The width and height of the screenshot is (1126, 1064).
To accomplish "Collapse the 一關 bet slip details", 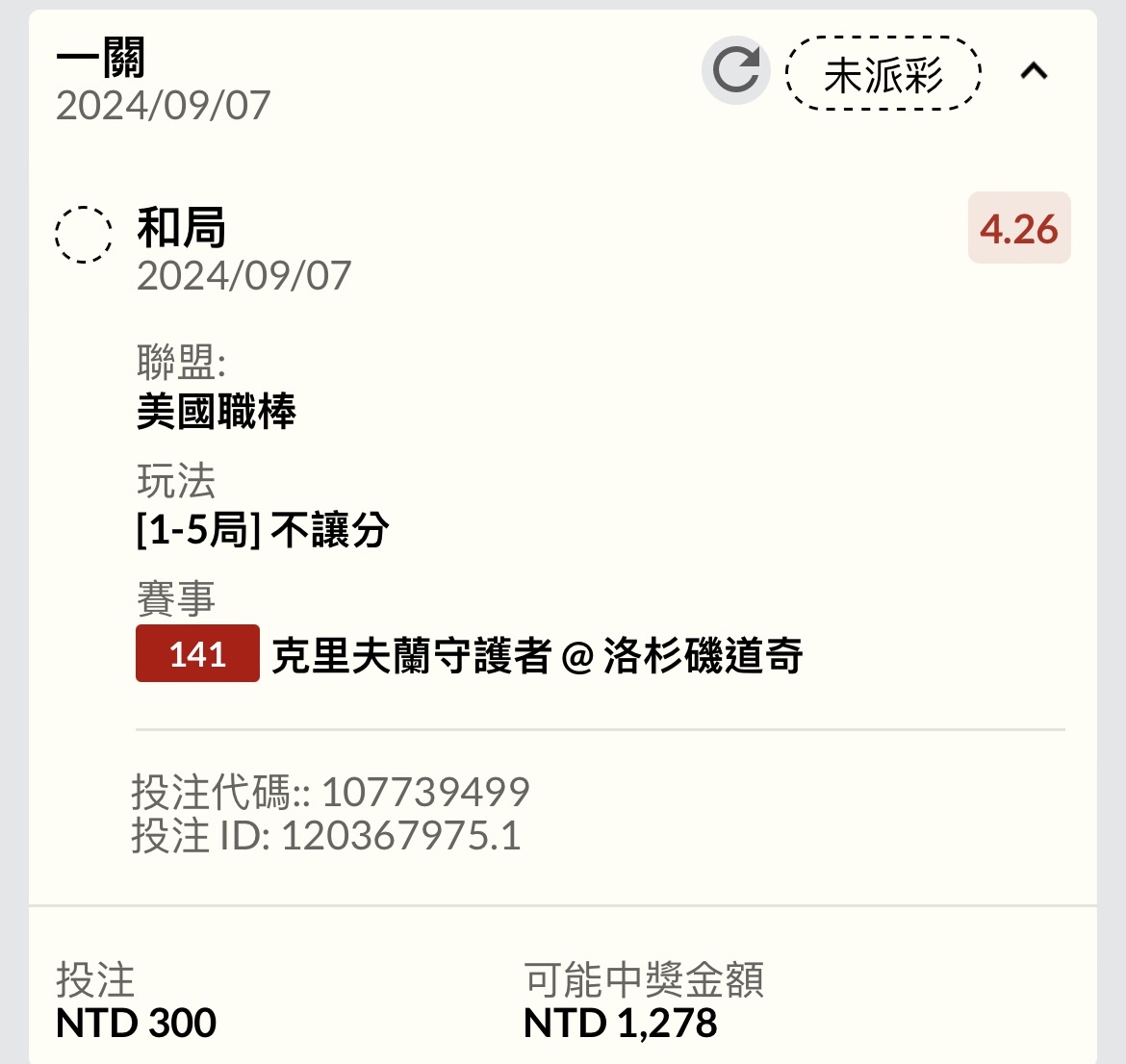I will [x=1034, y=71].
